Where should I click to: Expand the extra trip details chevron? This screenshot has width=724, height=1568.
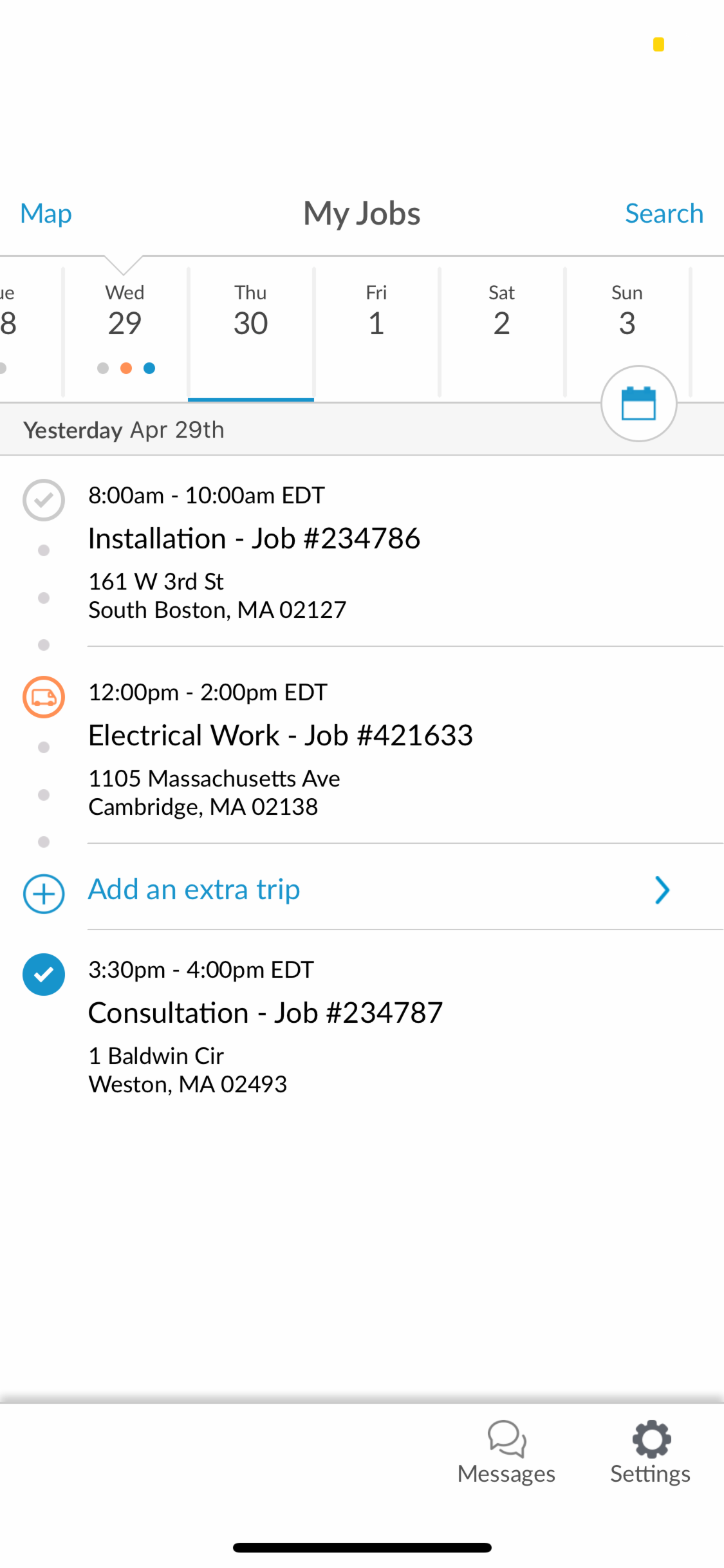(662, 890)
